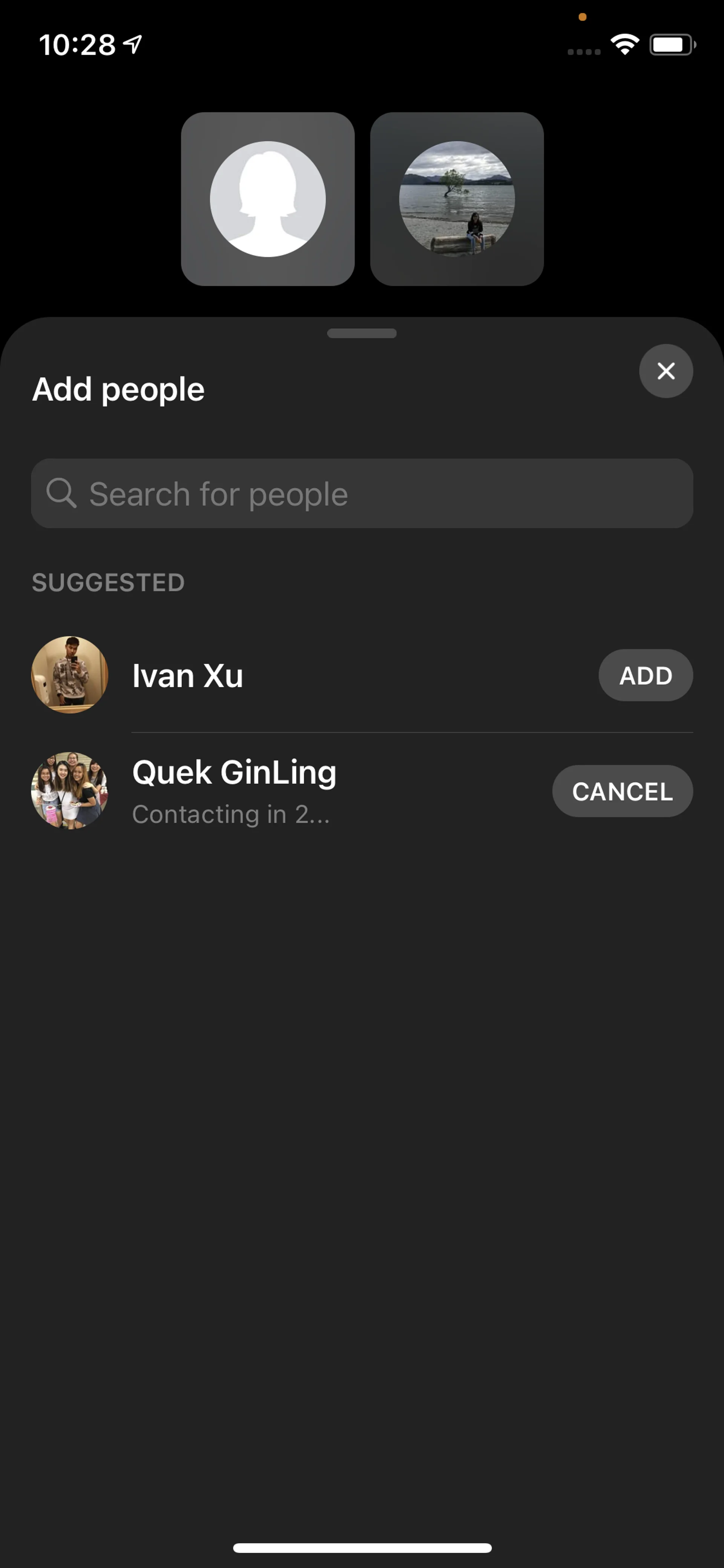This screenshot has height=1568, width=724.
Task: Close the Add people sheet
Action: [x=666, y=371]
